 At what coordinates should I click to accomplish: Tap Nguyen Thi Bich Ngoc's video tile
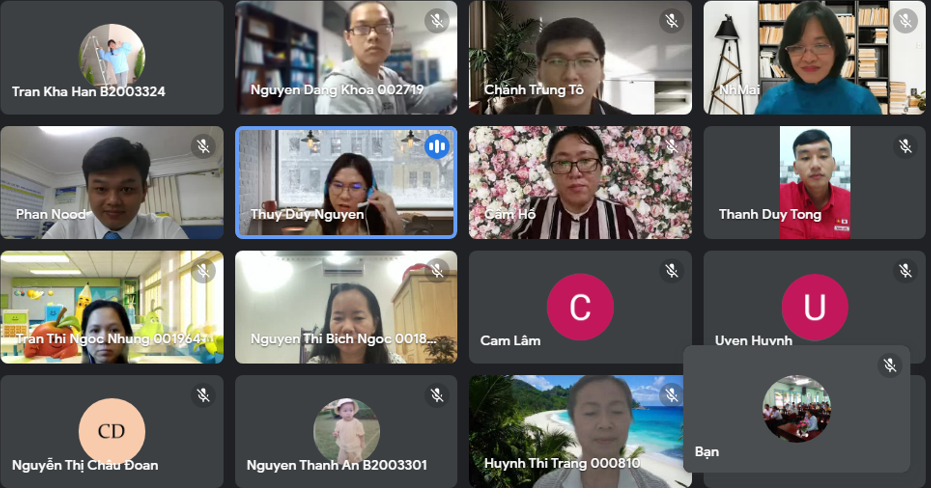tap(346, 306)
